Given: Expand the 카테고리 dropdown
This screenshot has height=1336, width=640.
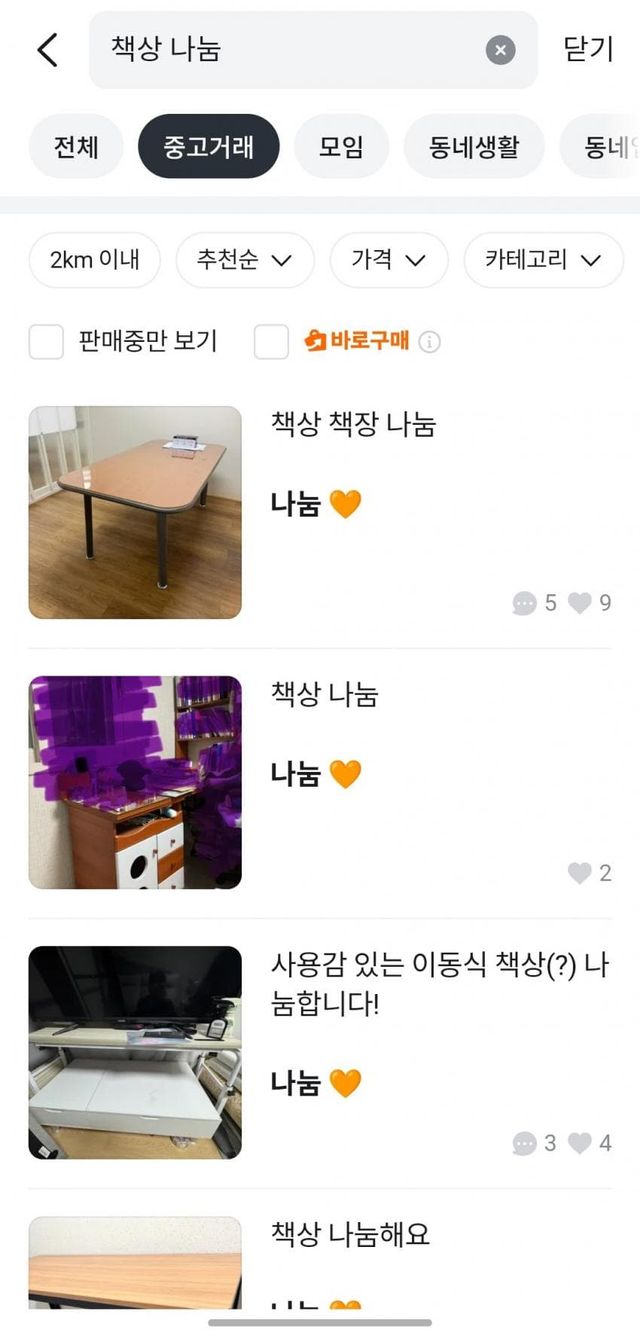Looking at the screenshot, I should tap(543, 260).
